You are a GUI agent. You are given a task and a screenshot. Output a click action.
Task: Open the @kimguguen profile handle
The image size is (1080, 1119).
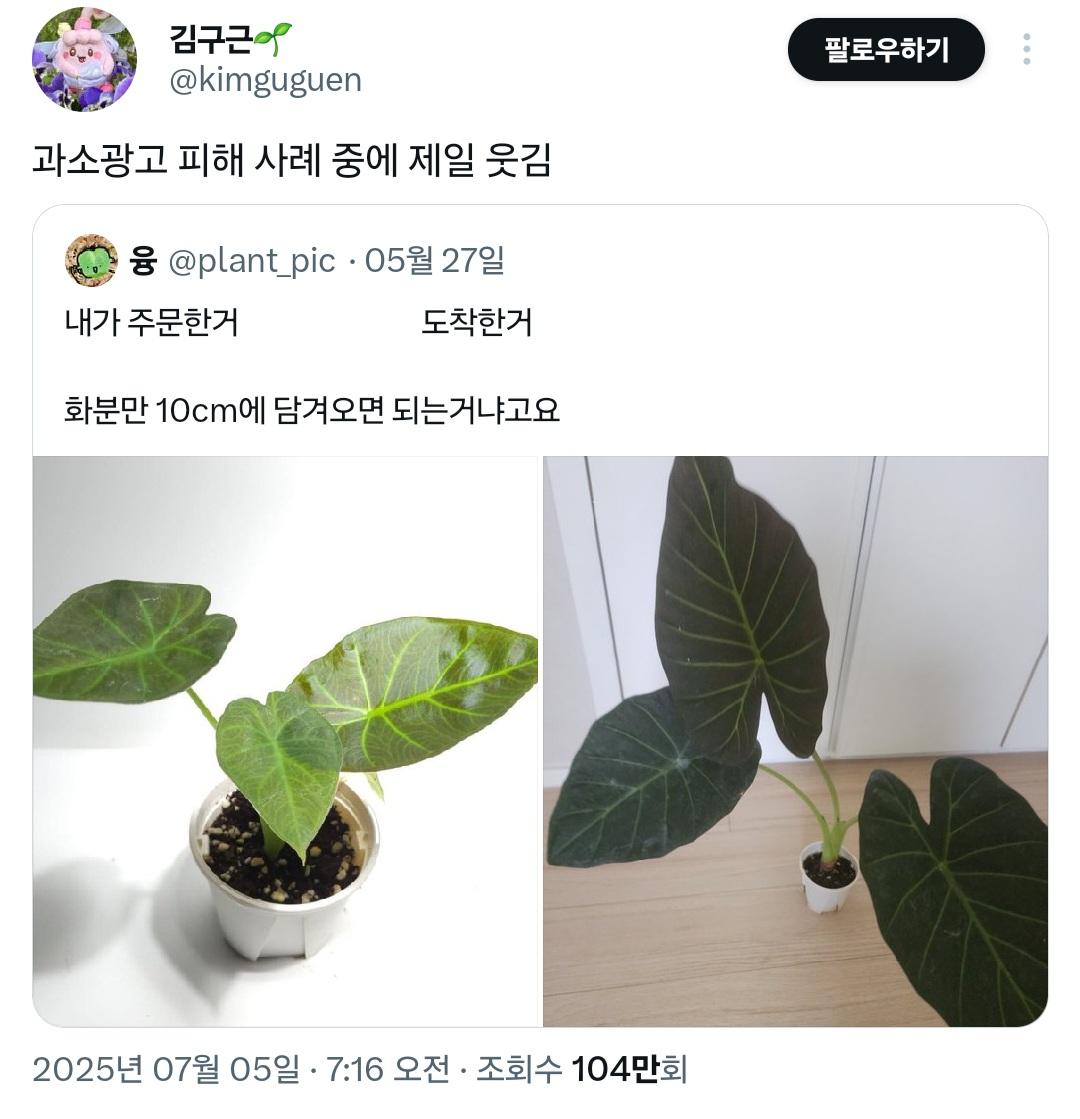265,80
